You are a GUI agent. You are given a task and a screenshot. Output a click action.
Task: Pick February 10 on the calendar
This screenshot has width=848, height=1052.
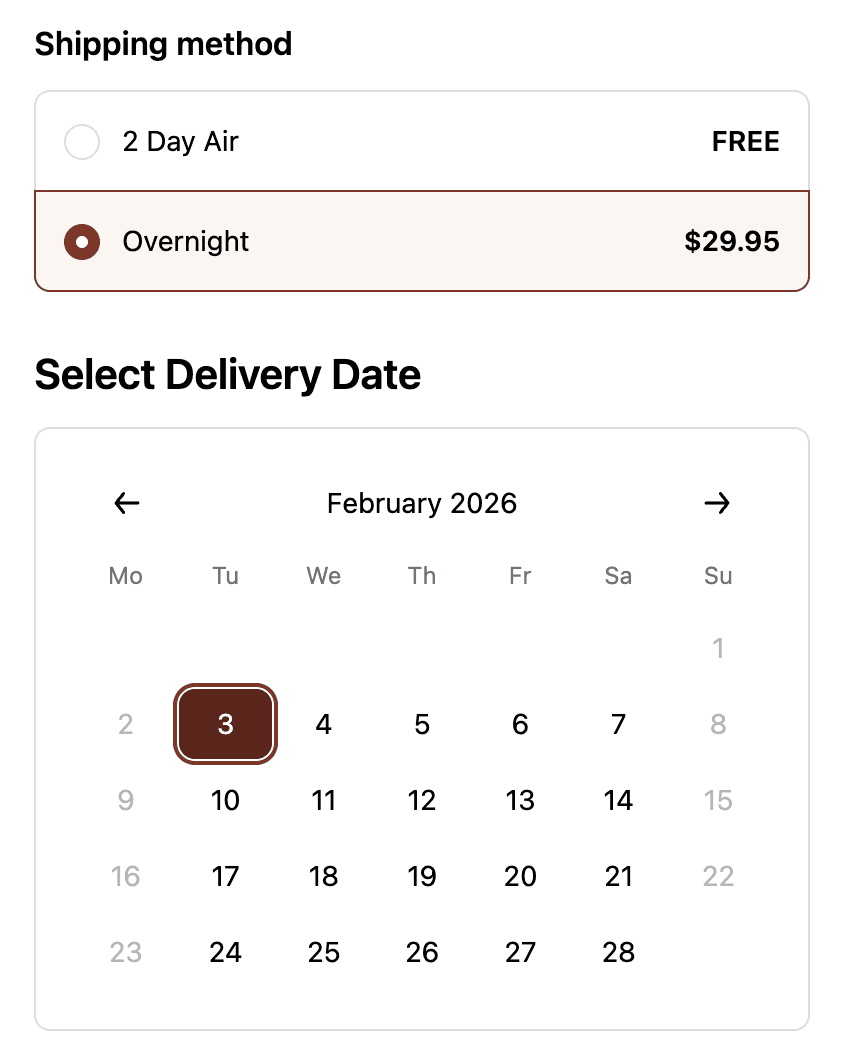click(225, 800)
